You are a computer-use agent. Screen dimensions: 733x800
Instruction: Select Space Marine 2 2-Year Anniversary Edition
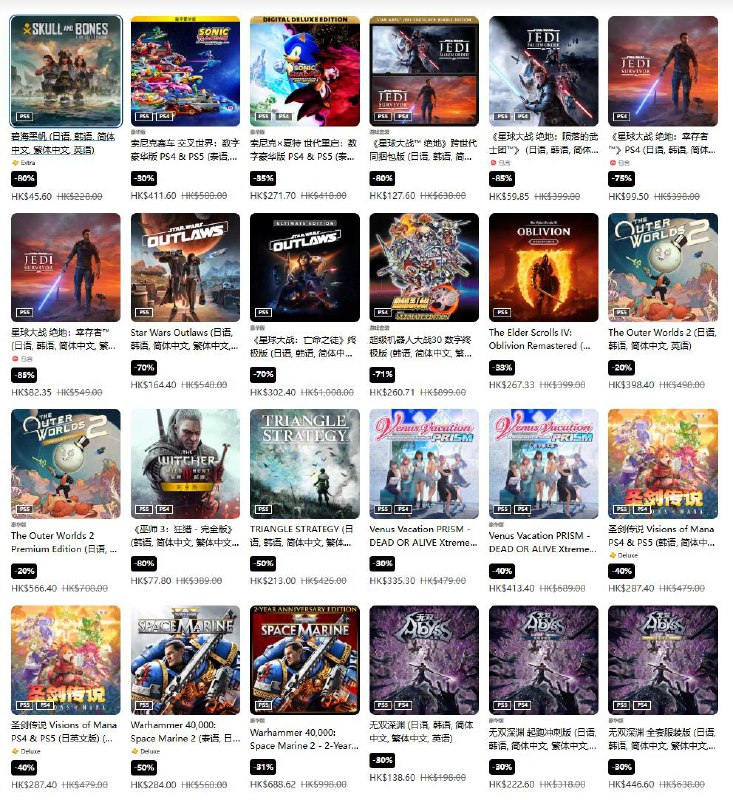(x=304, y=659)
